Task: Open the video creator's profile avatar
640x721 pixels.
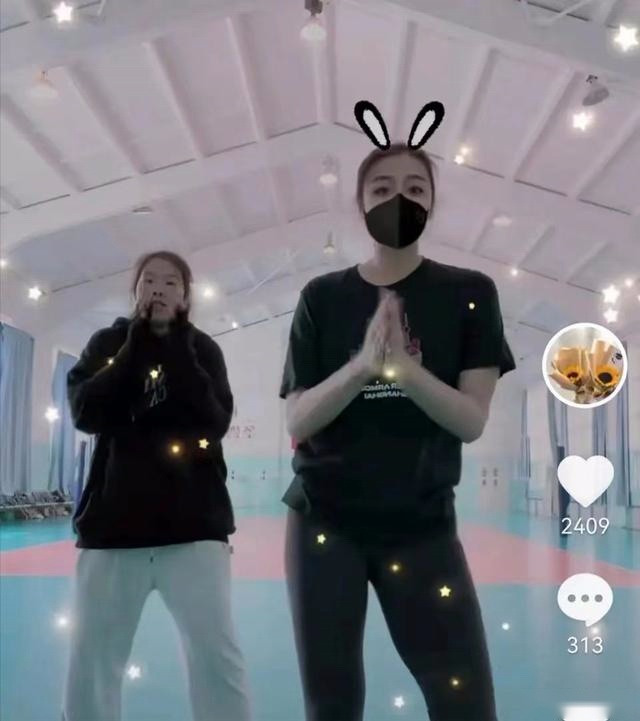Action: pyautogui.click(x=584, y=365)
